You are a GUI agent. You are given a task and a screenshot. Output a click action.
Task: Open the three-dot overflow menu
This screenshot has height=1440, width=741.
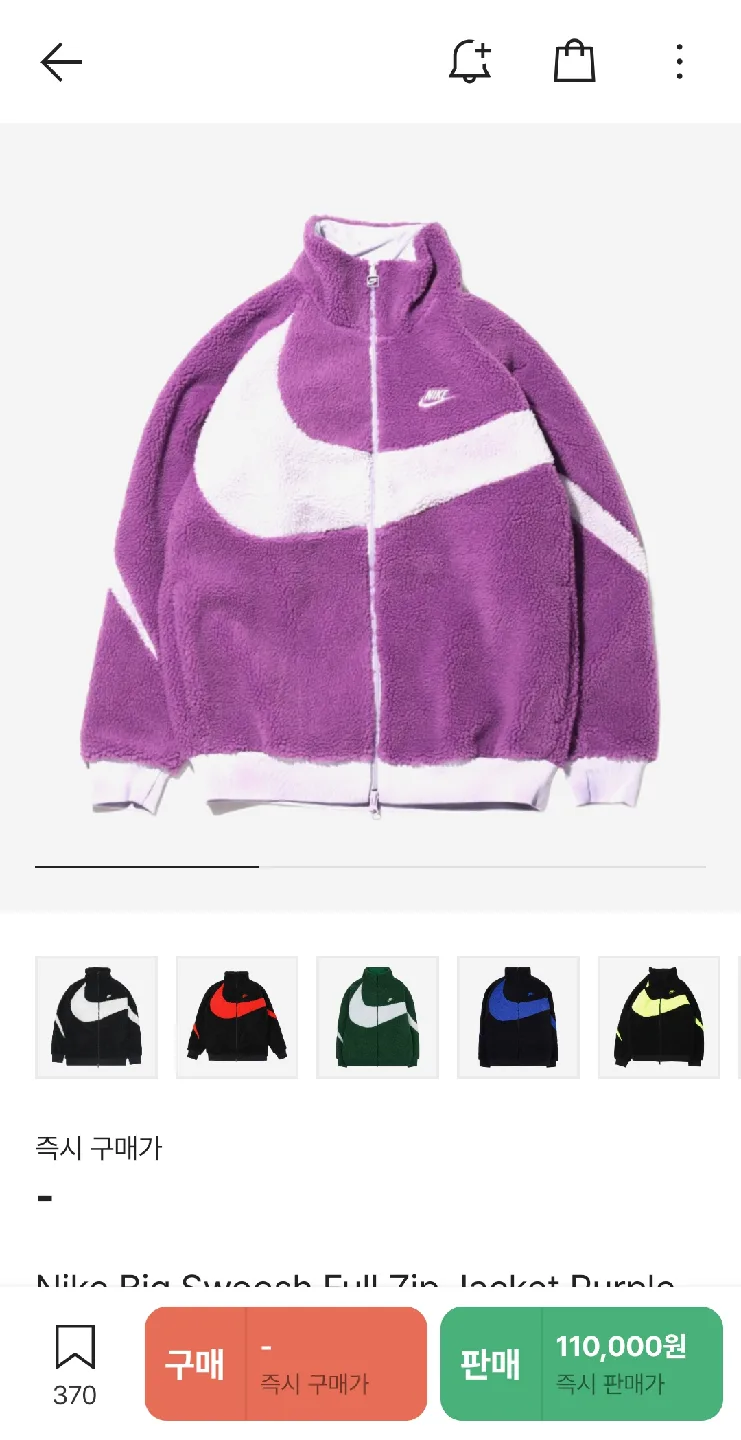[x=680, y=63]
